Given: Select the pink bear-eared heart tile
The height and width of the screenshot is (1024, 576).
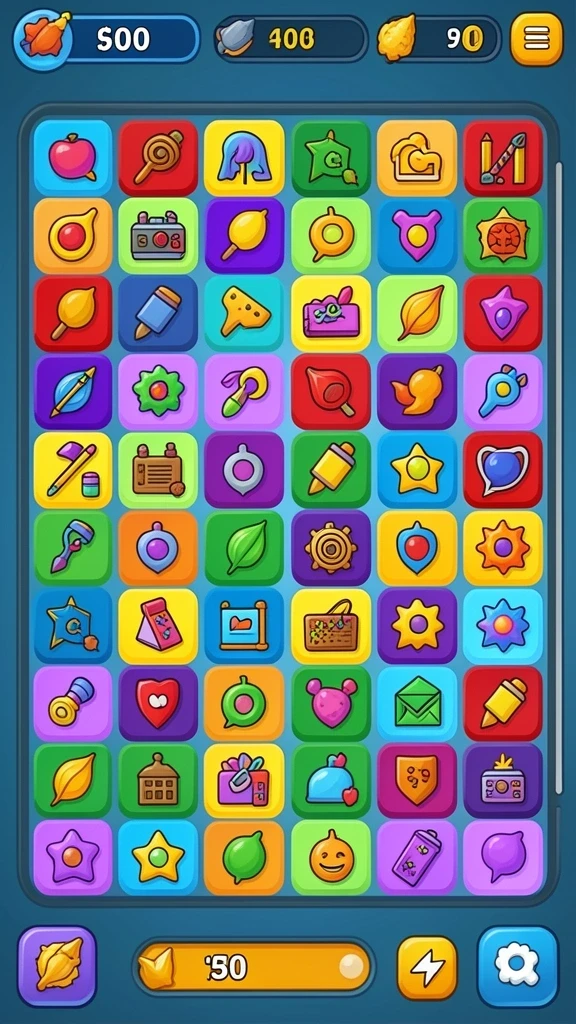Looking at the screenshot, I should point(331,704).
